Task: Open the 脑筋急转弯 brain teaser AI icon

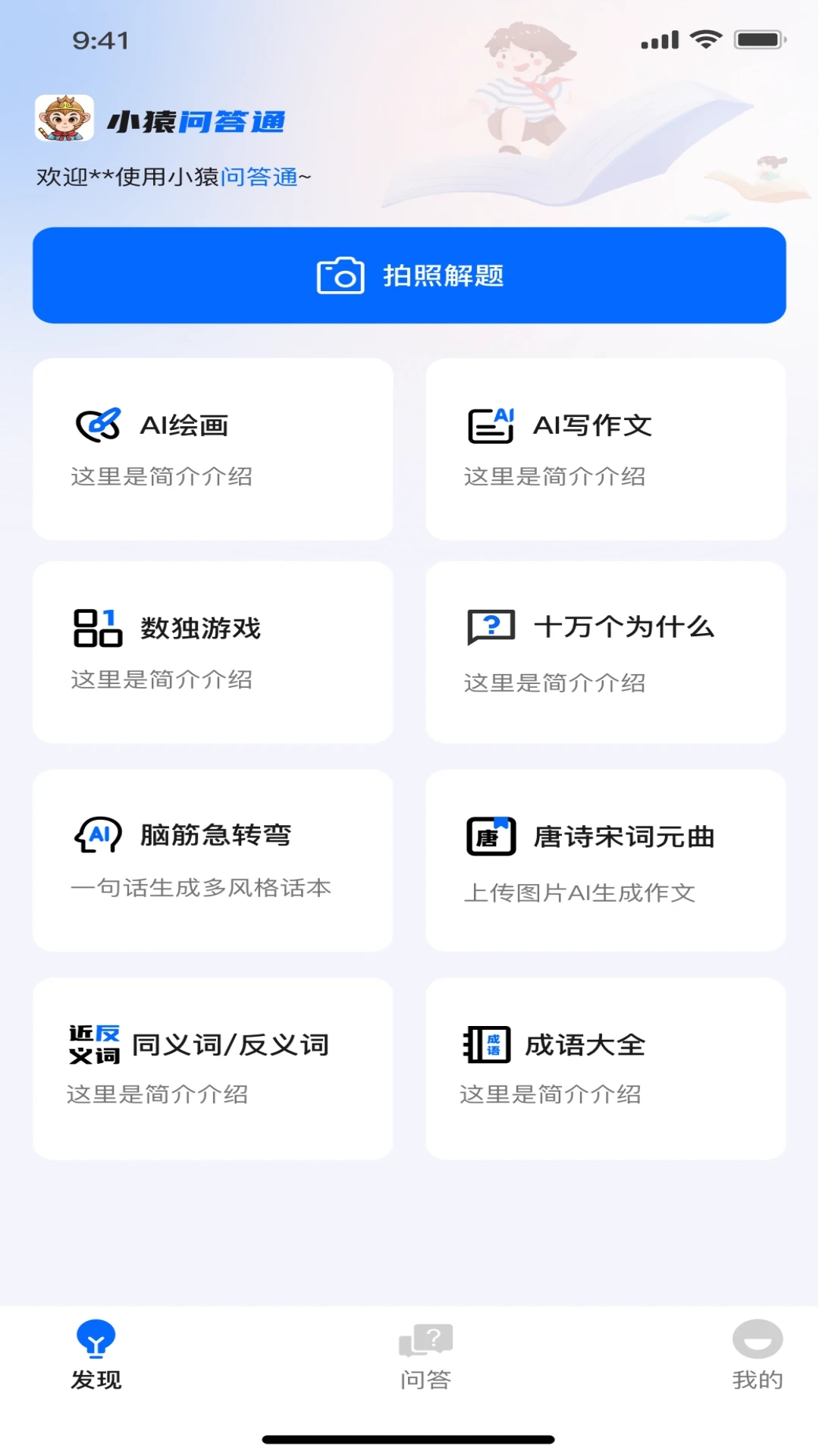Action: (x=96, y=835)
